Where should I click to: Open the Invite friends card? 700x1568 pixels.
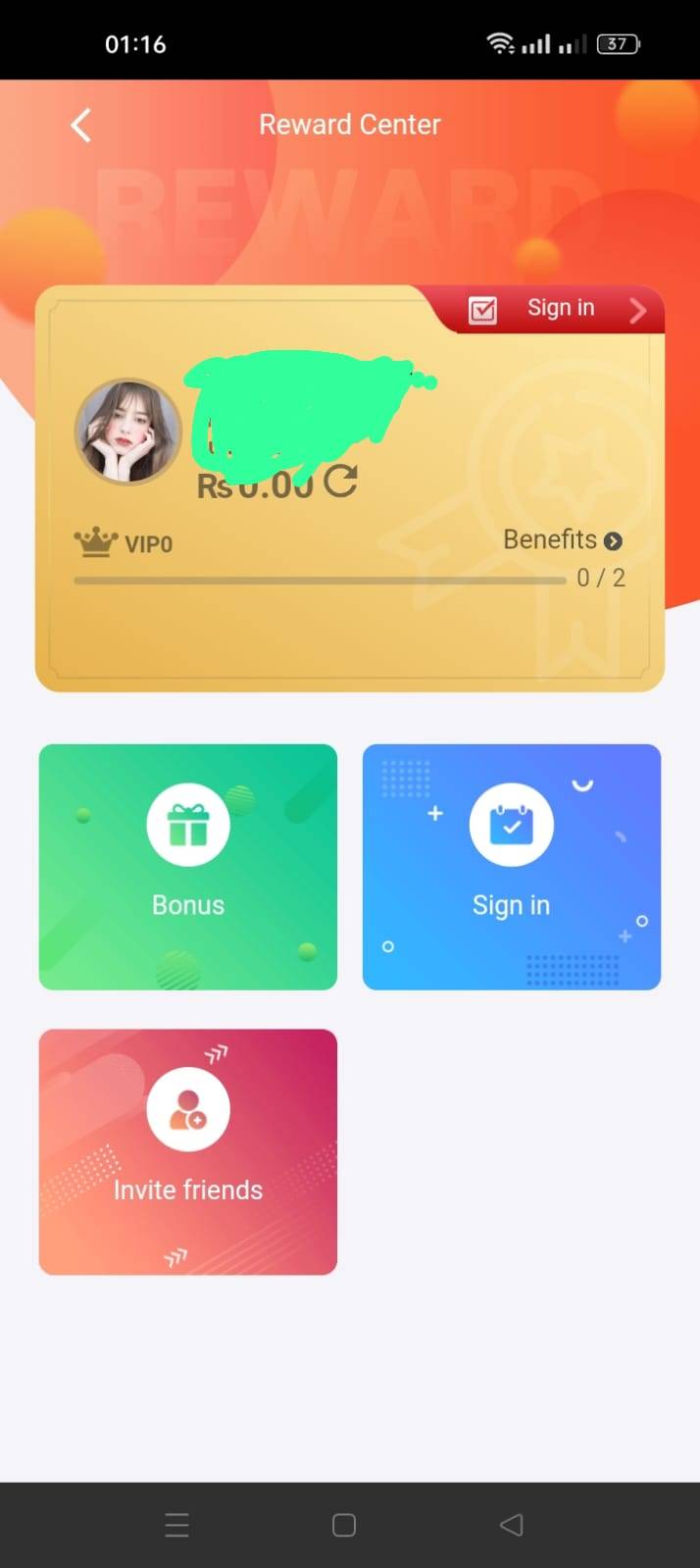coord(188,1151)
